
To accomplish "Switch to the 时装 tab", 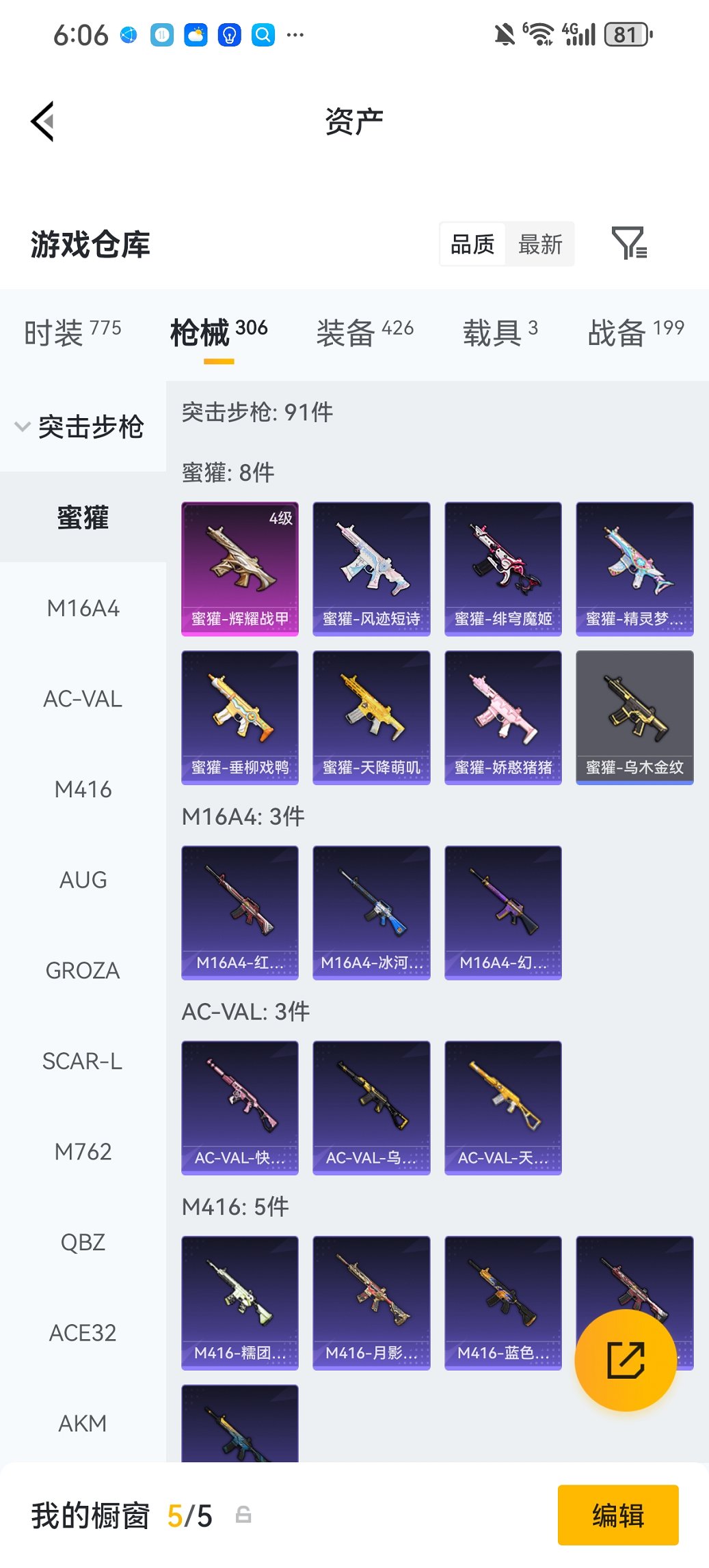I will tap(72, 333).
